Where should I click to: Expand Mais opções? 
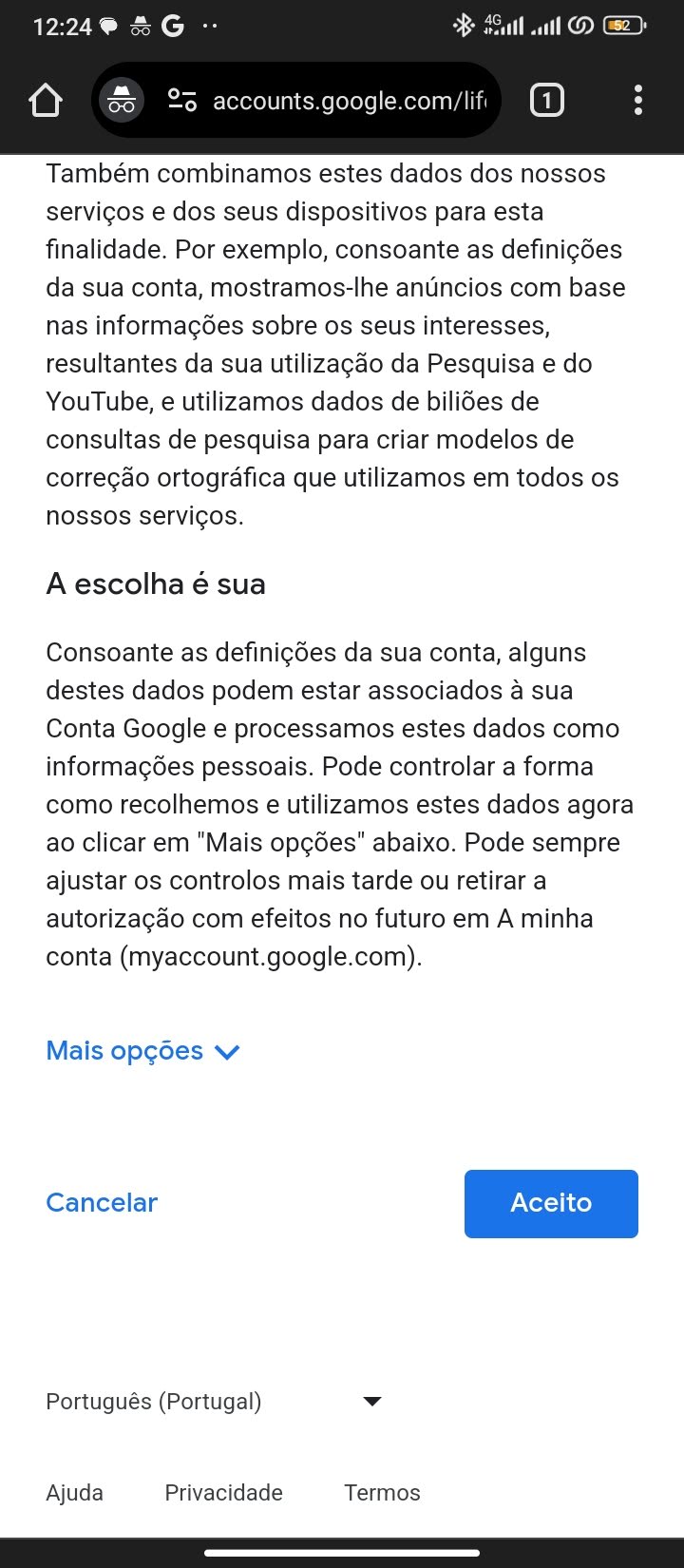pos(143,1051)
